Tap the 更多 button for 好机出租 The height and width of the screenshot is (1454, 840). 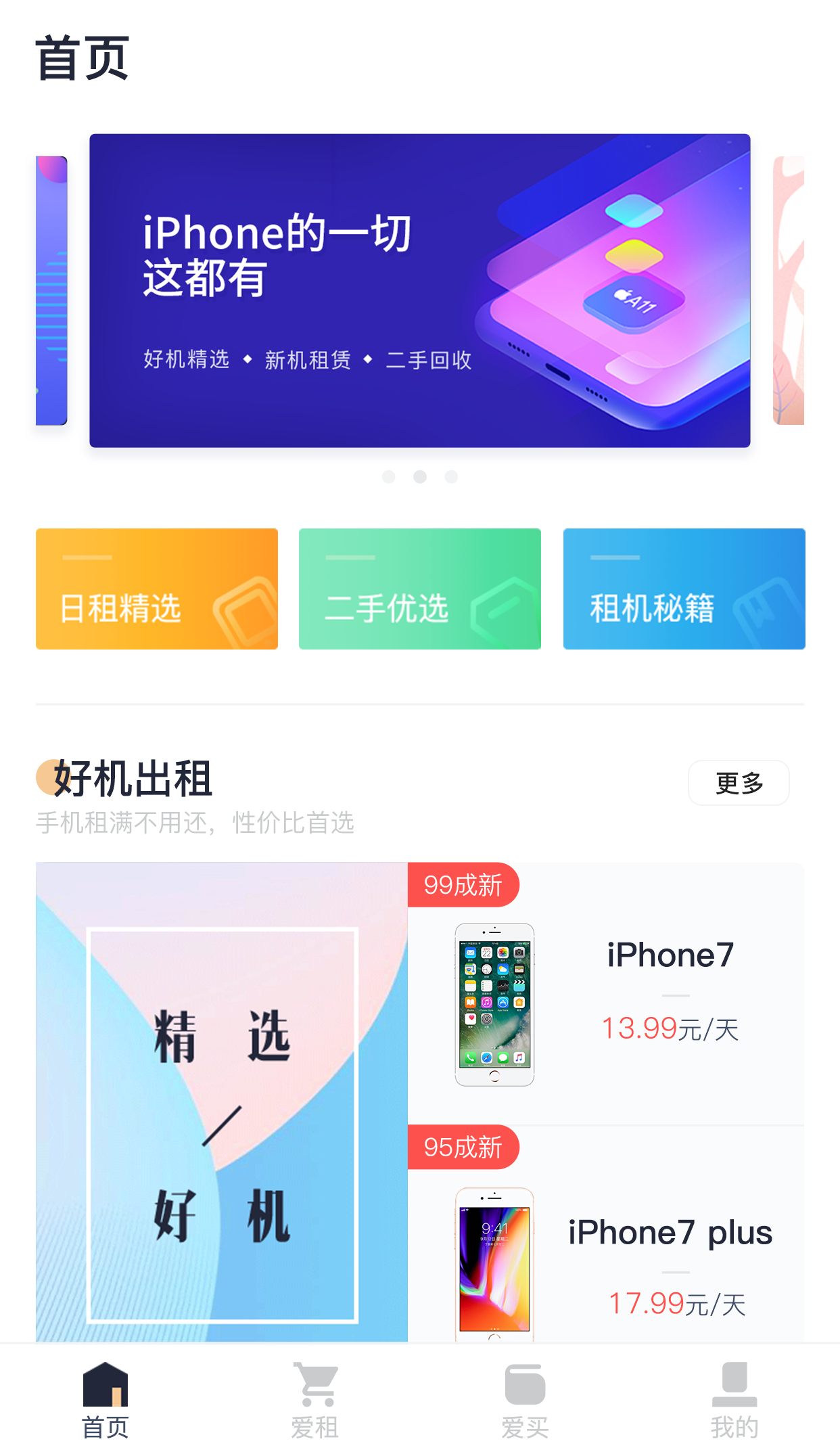click(x=739, y=783)
